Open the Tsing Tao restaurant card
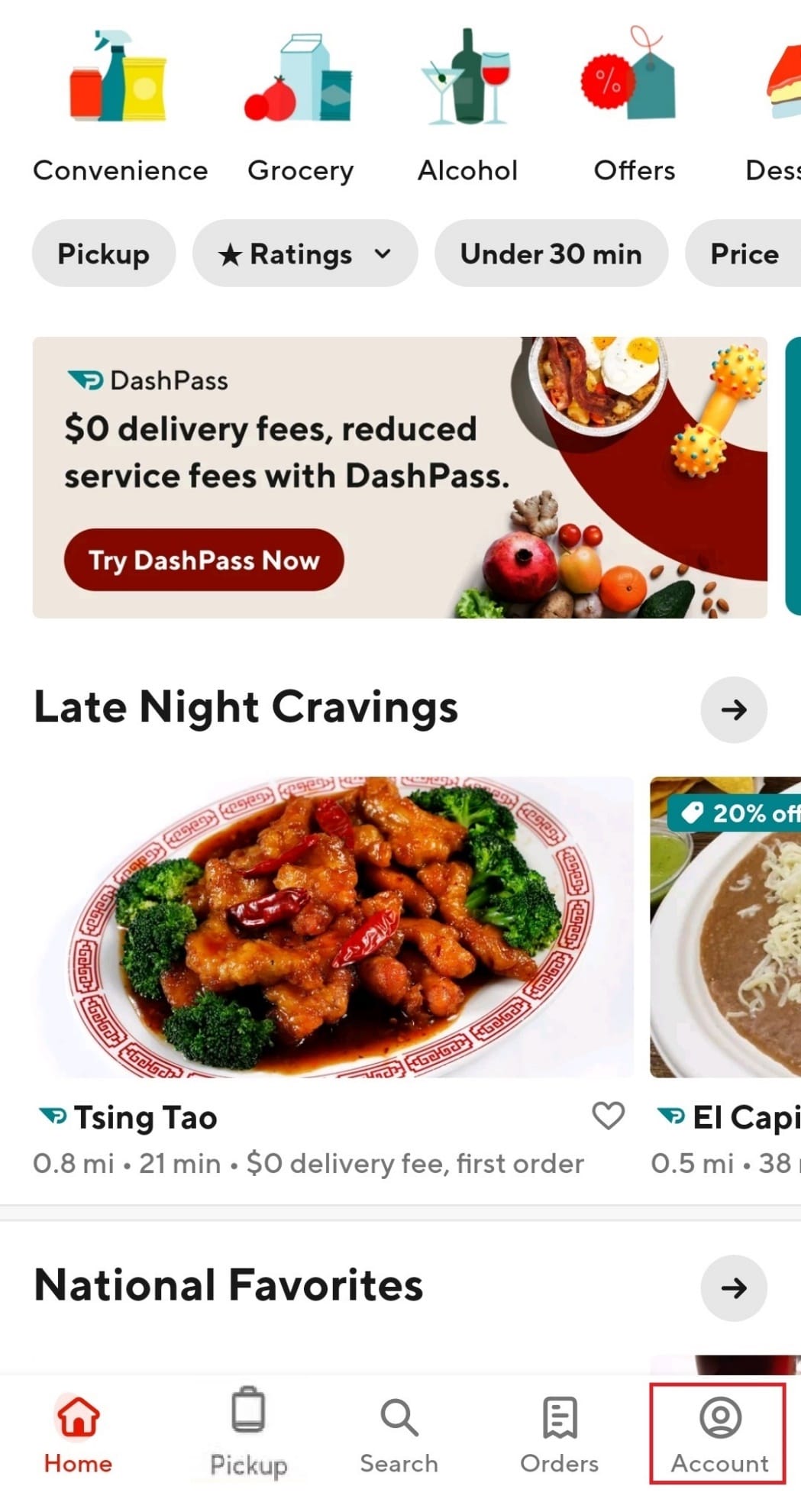The width and height of the screenshot is (801, 1512). click(332, 927)
